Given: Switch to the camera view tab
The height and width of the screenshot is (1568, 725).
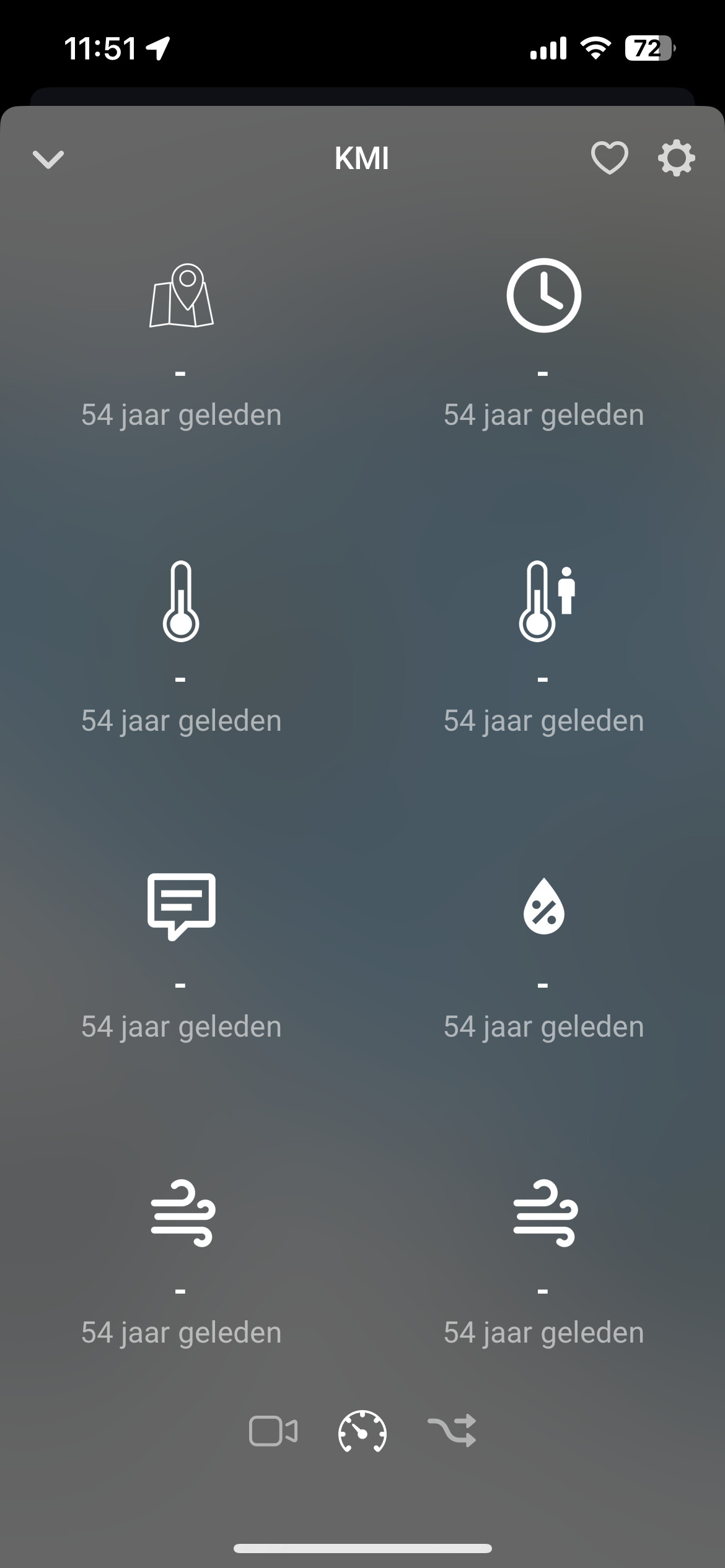Looking at the screenshot, I should coord(273,1431).
